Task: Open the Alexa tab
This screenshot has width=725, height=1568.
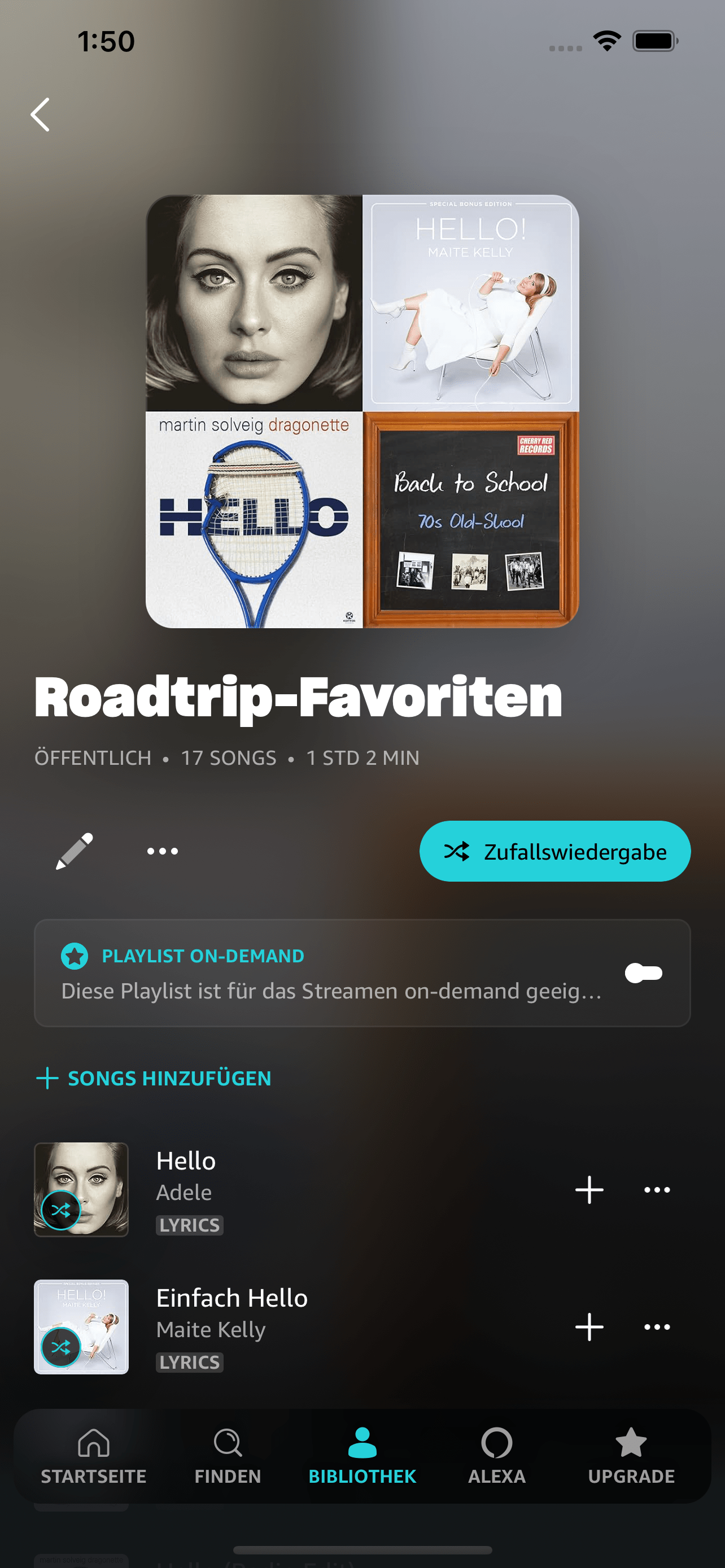Action: click(x=497, y=1456)
